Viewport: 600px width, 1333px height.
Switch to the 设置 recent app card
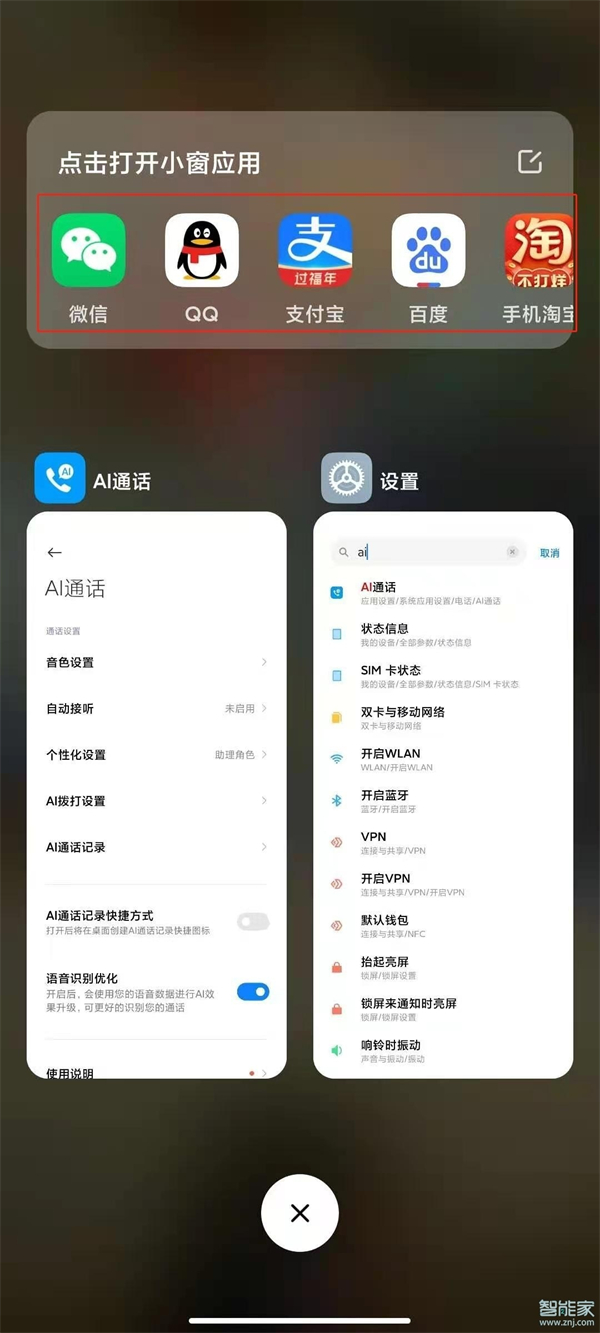coord(443,795)
